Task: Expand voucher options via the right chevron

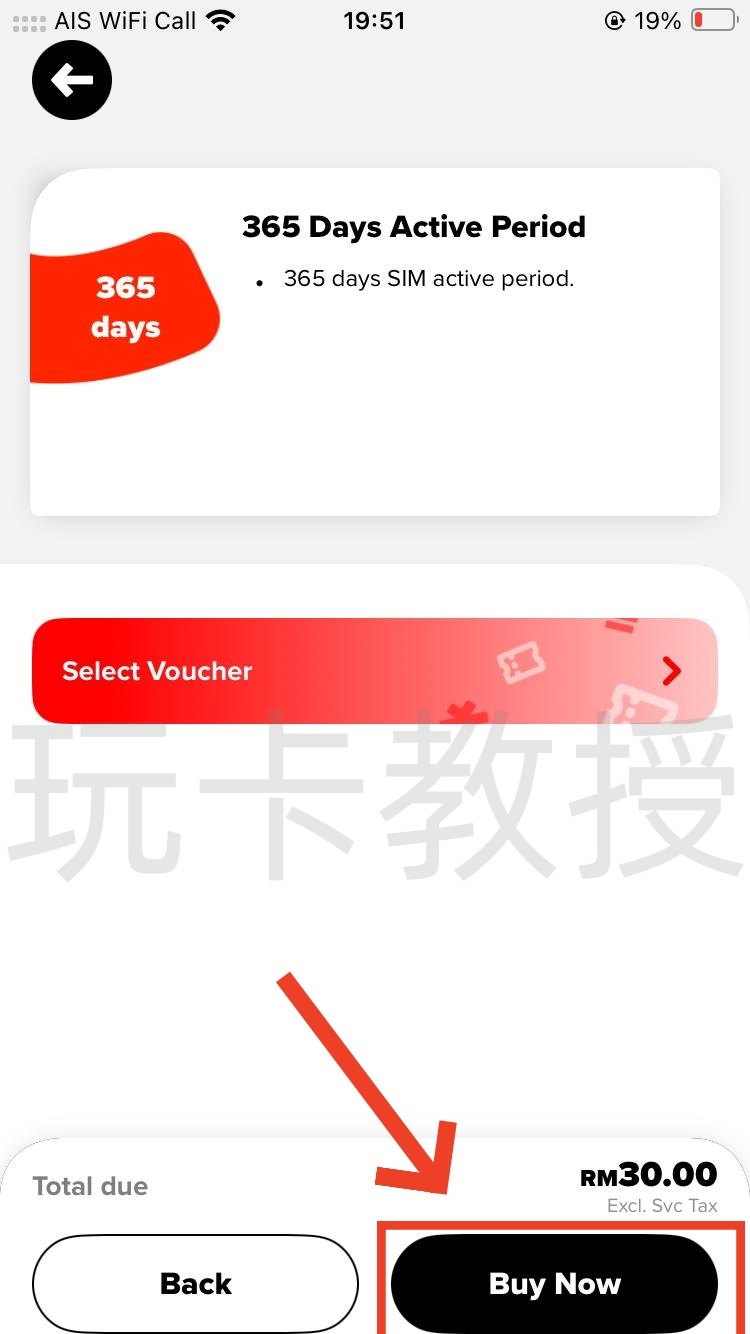Action: point(671,670)
